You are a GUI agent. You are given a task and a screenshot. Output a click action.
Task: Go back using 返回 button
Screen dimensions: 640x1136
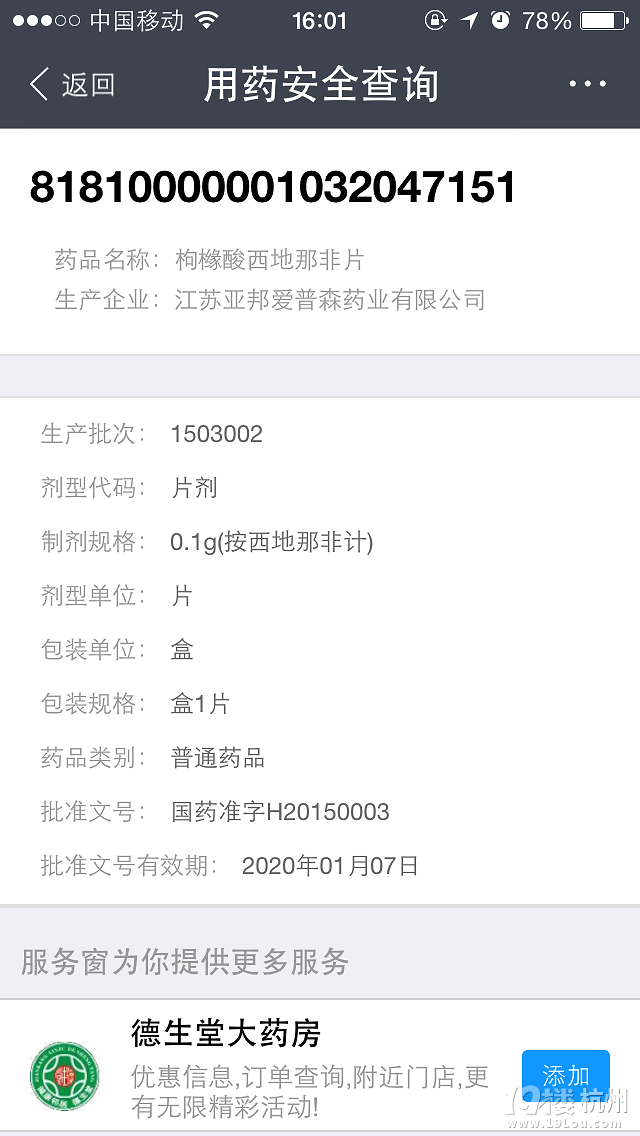(x=72, y=85)
